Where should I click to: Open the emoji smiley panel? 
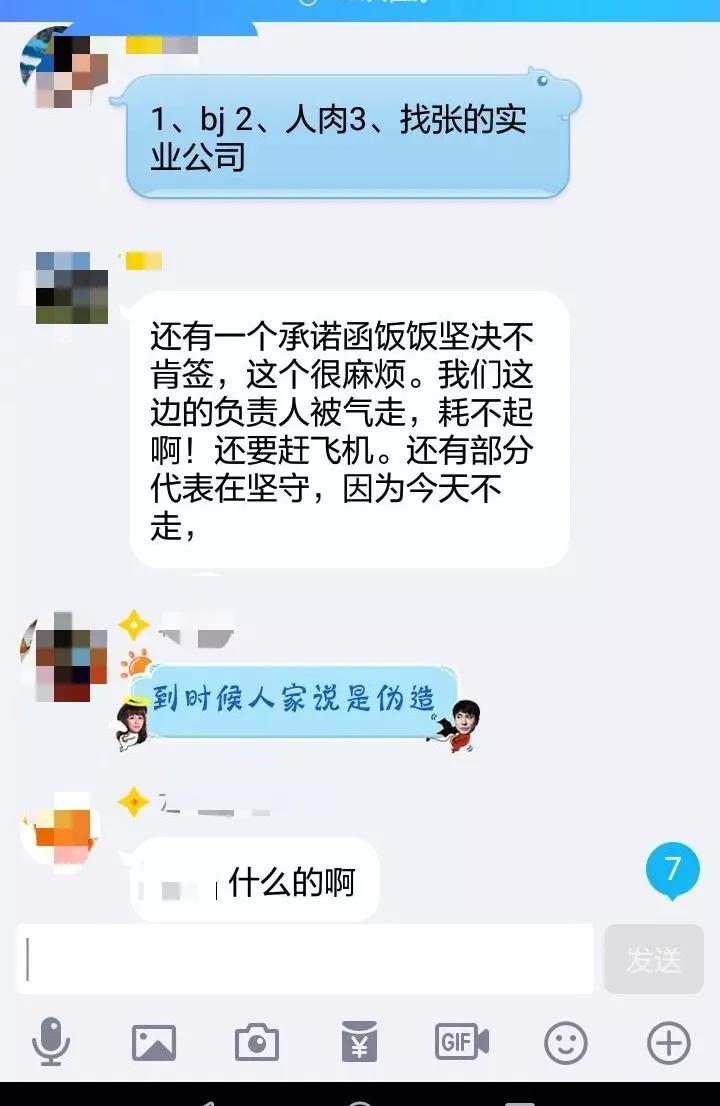(x=565, y=1043)
